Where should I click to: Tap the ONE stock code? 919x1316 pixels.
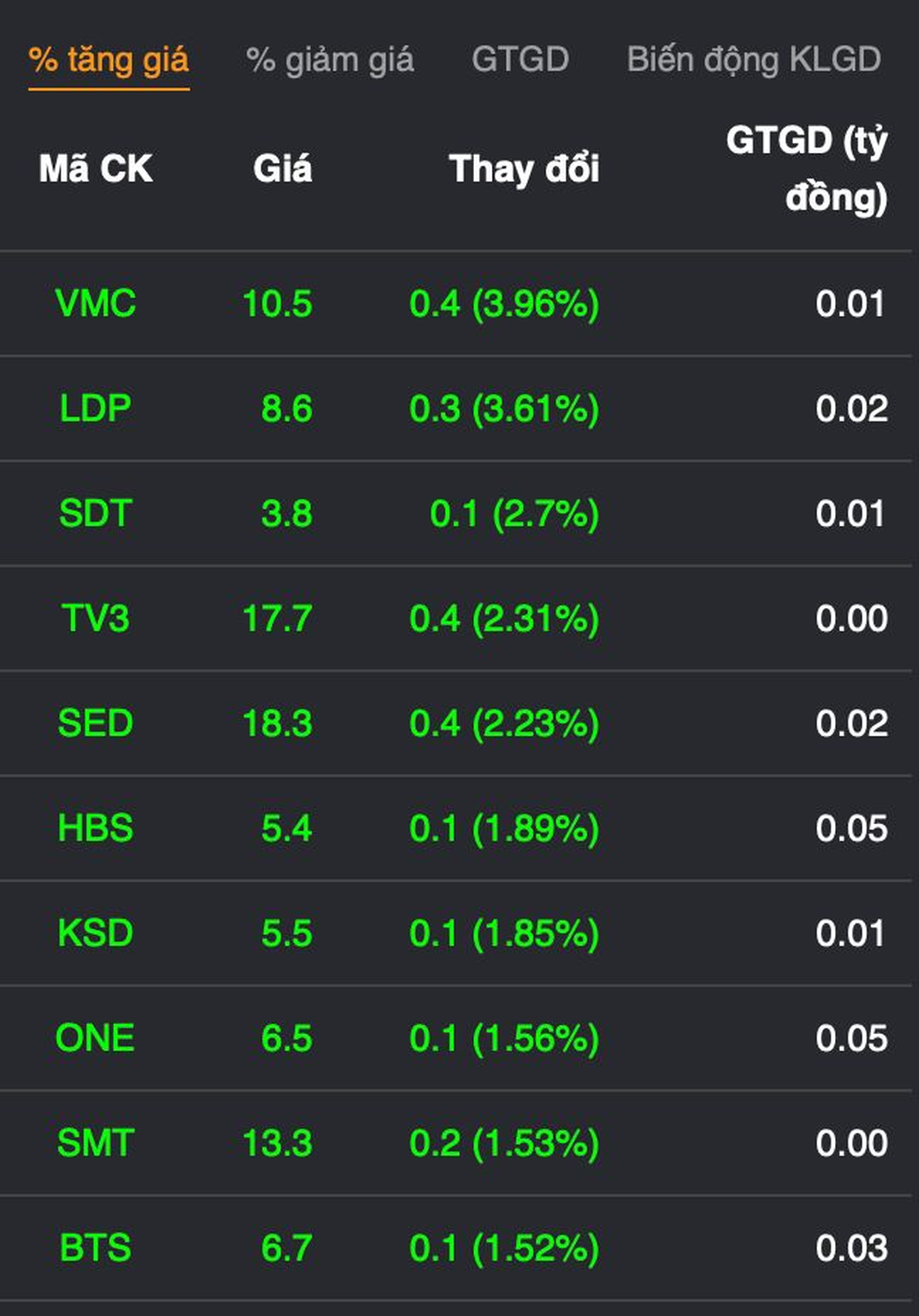coord(96,1039)
